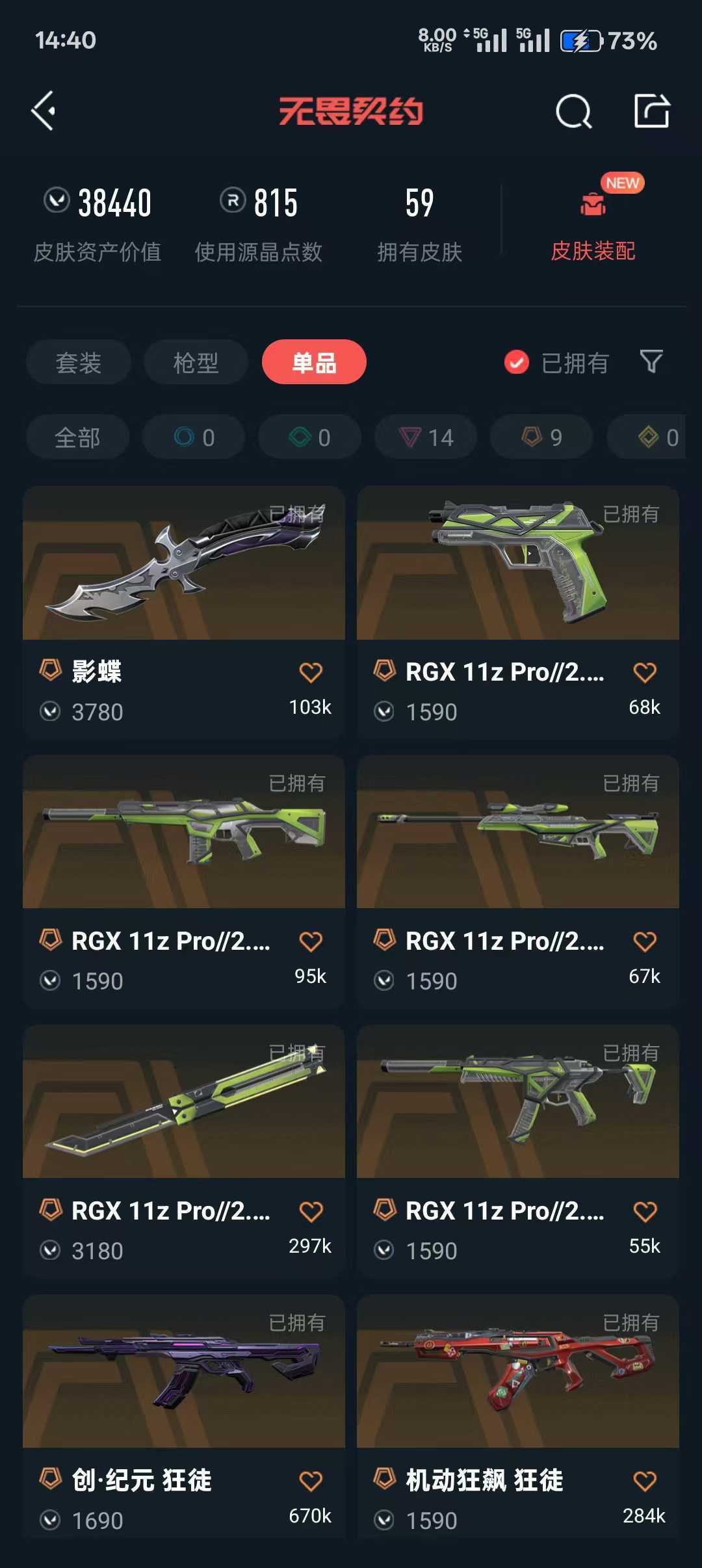Image resolution: width=702 pixels, height=1568 pixels.
Task: Toggle the 已拥有 owned filter checkbox
Action: click(x=517, y=362)
